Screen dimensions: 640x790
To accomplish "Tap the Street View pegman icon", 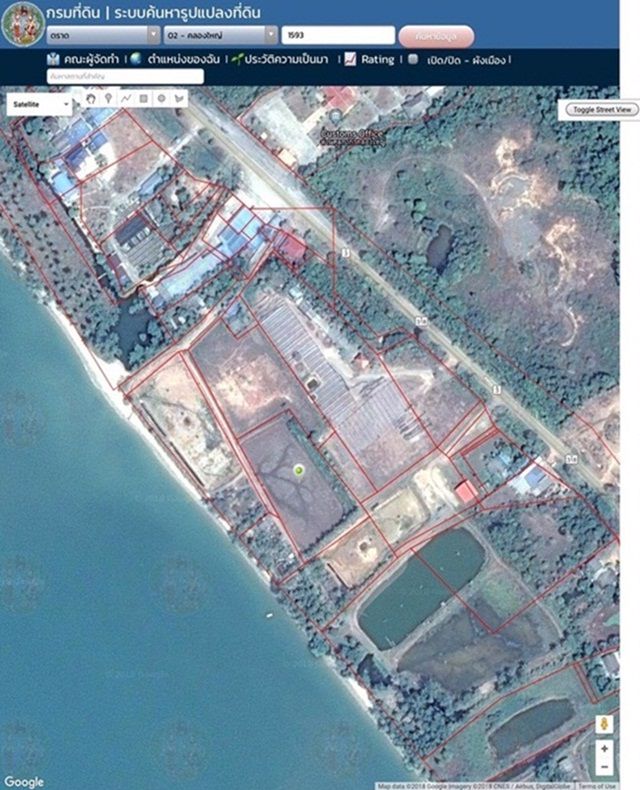I will pos(604,724).
